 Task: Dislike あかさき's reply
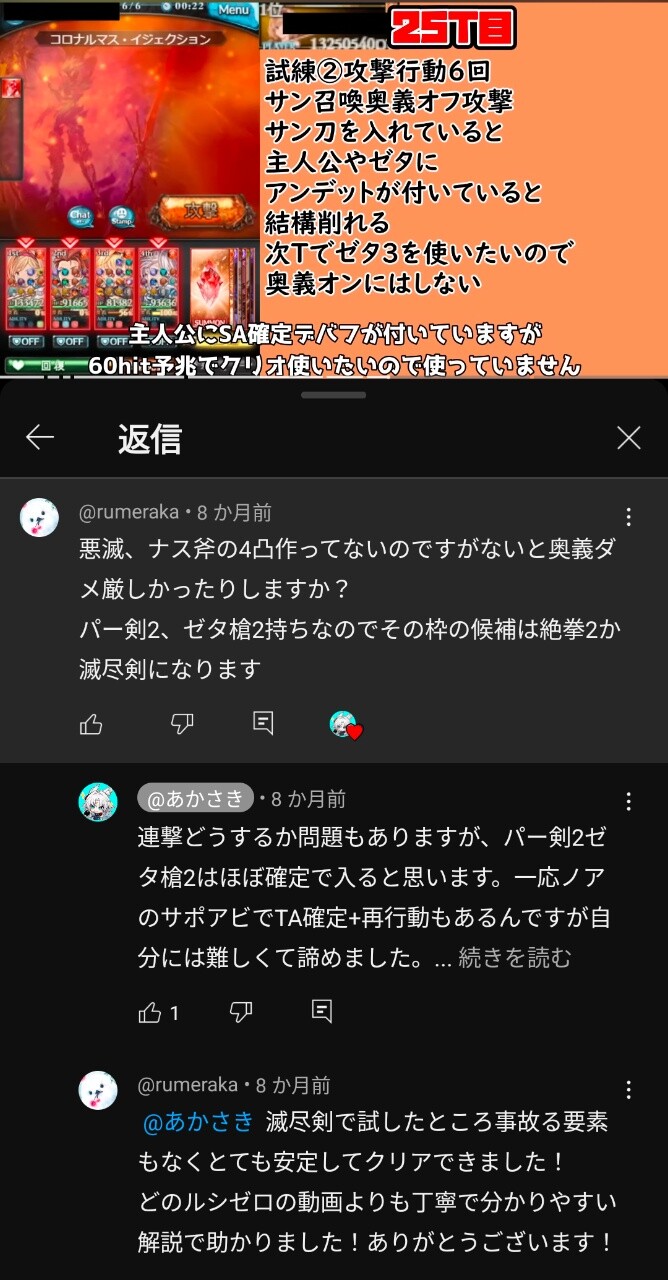coord(241,1012)
